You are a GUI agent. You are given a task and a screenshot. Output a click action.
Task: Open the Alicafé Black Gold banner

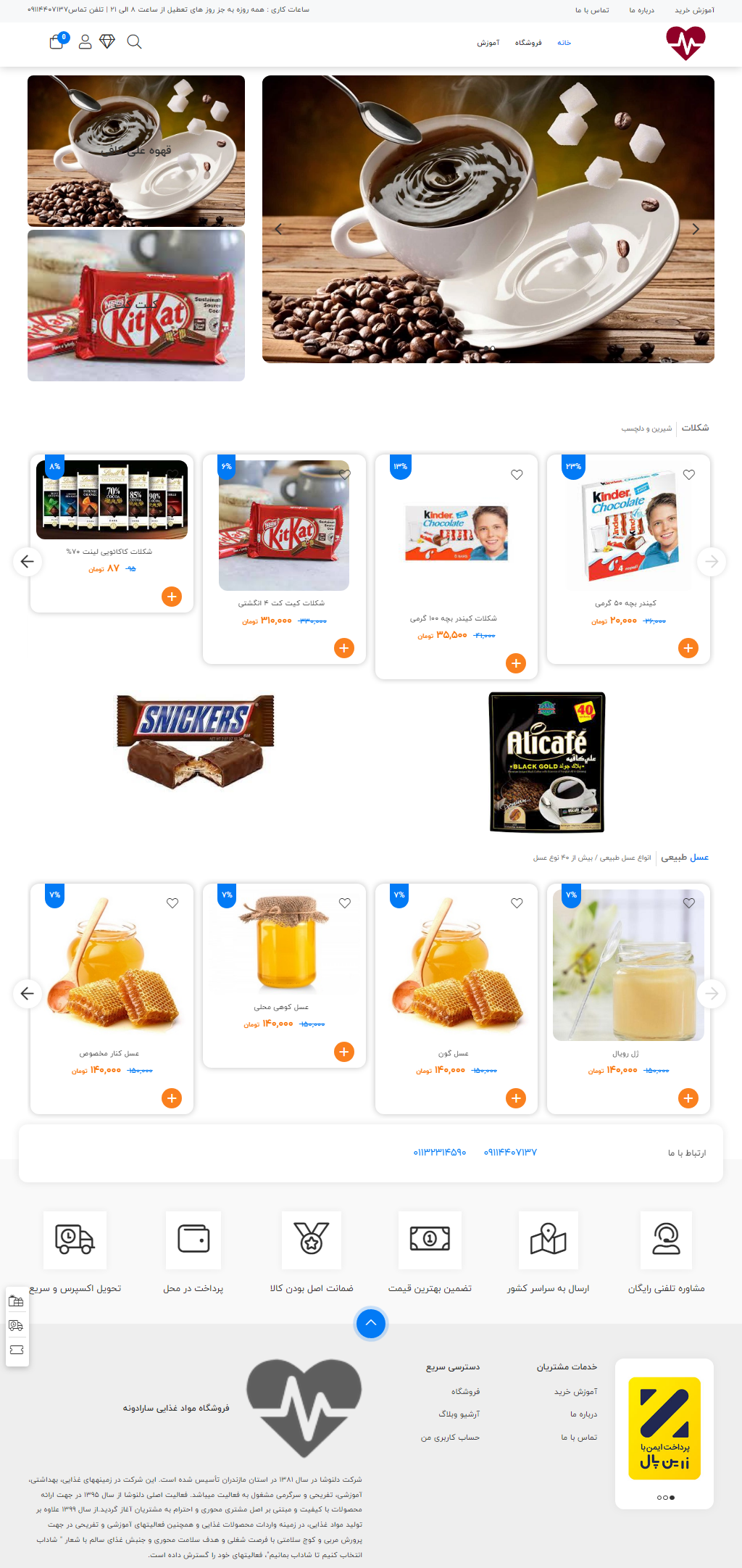pyautogui.click(x=547, y=762)
